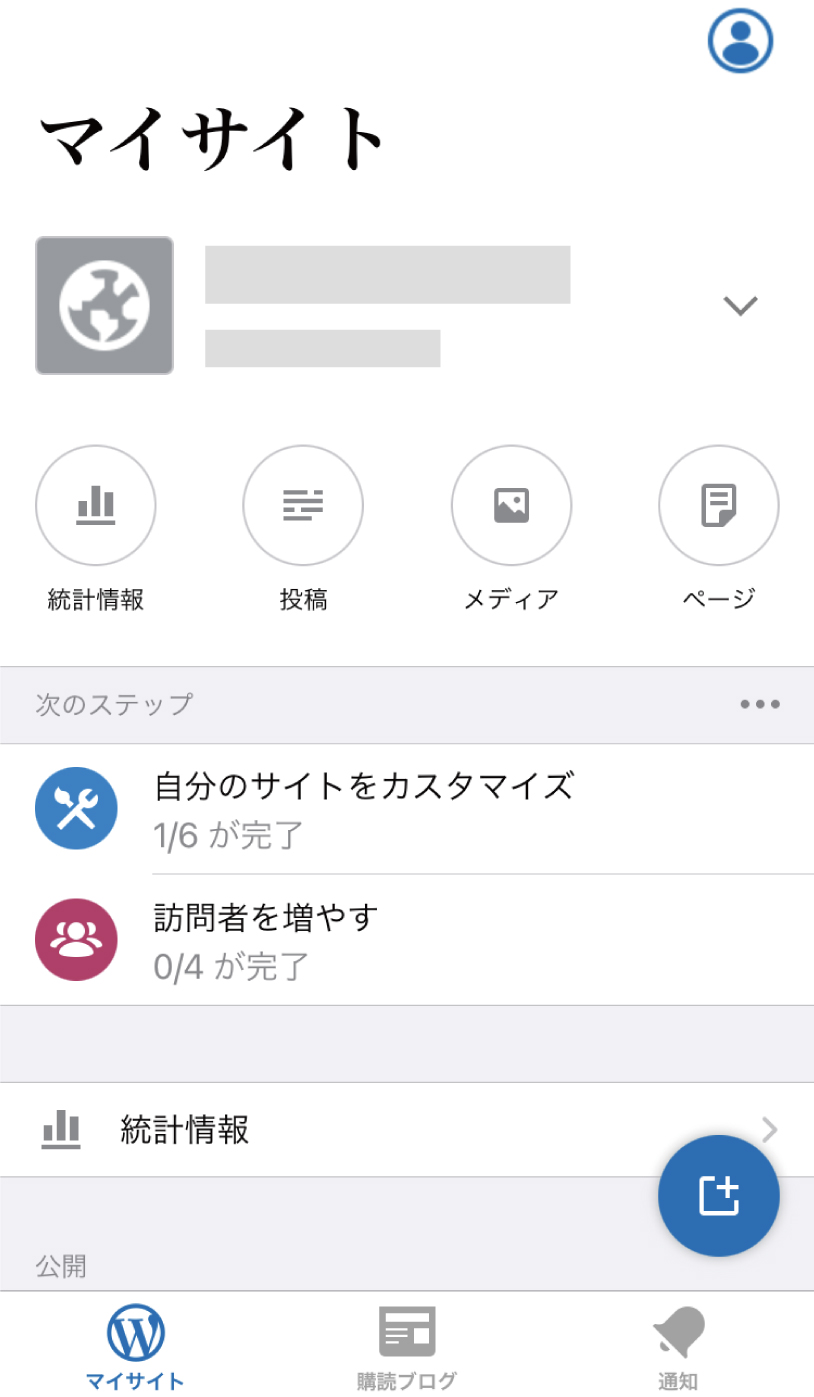The image size is (814, 1397).
Task: Open the 次のステップ overflow menu
Action: tap(760, 705)
